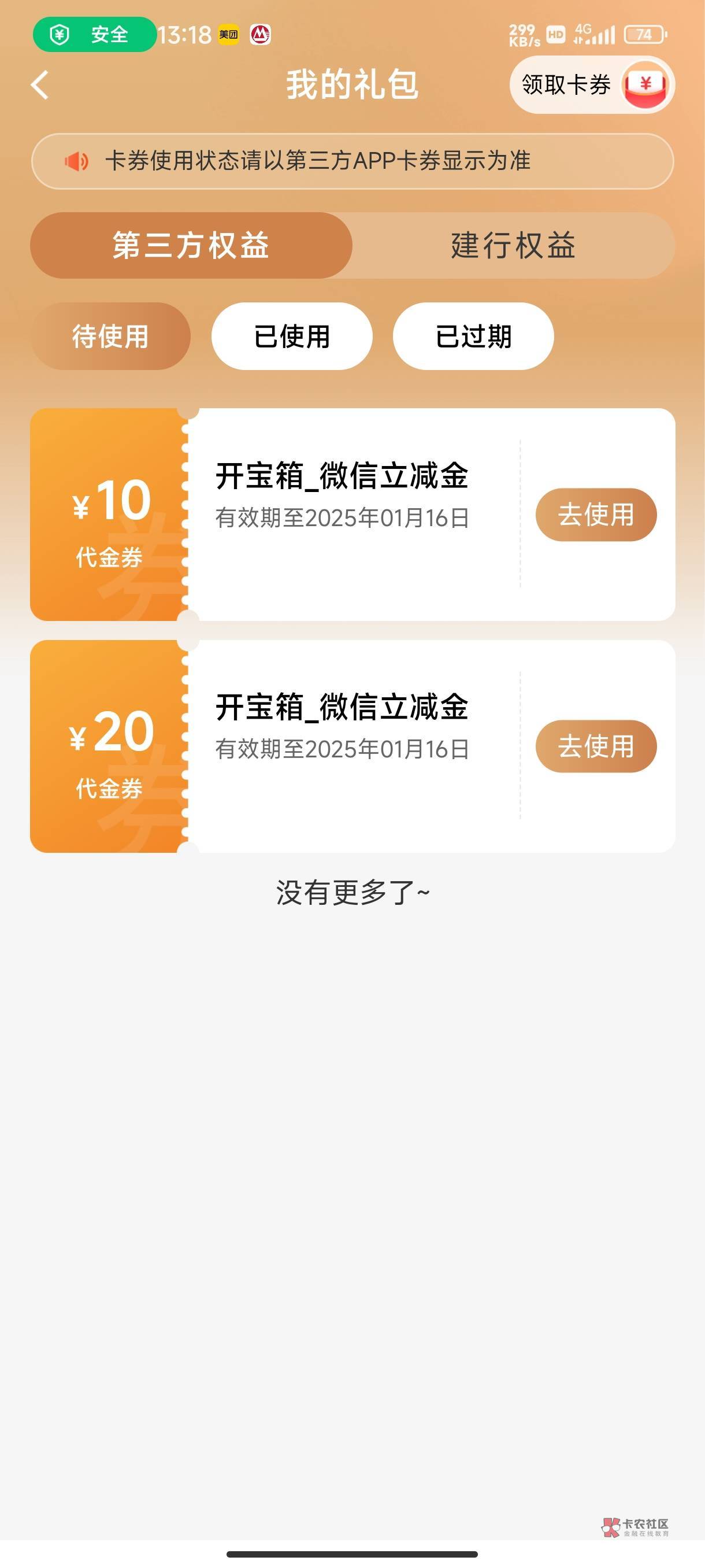Open 领取卡券 to claim coupons

pyautogui.click(x=591, y=84)
